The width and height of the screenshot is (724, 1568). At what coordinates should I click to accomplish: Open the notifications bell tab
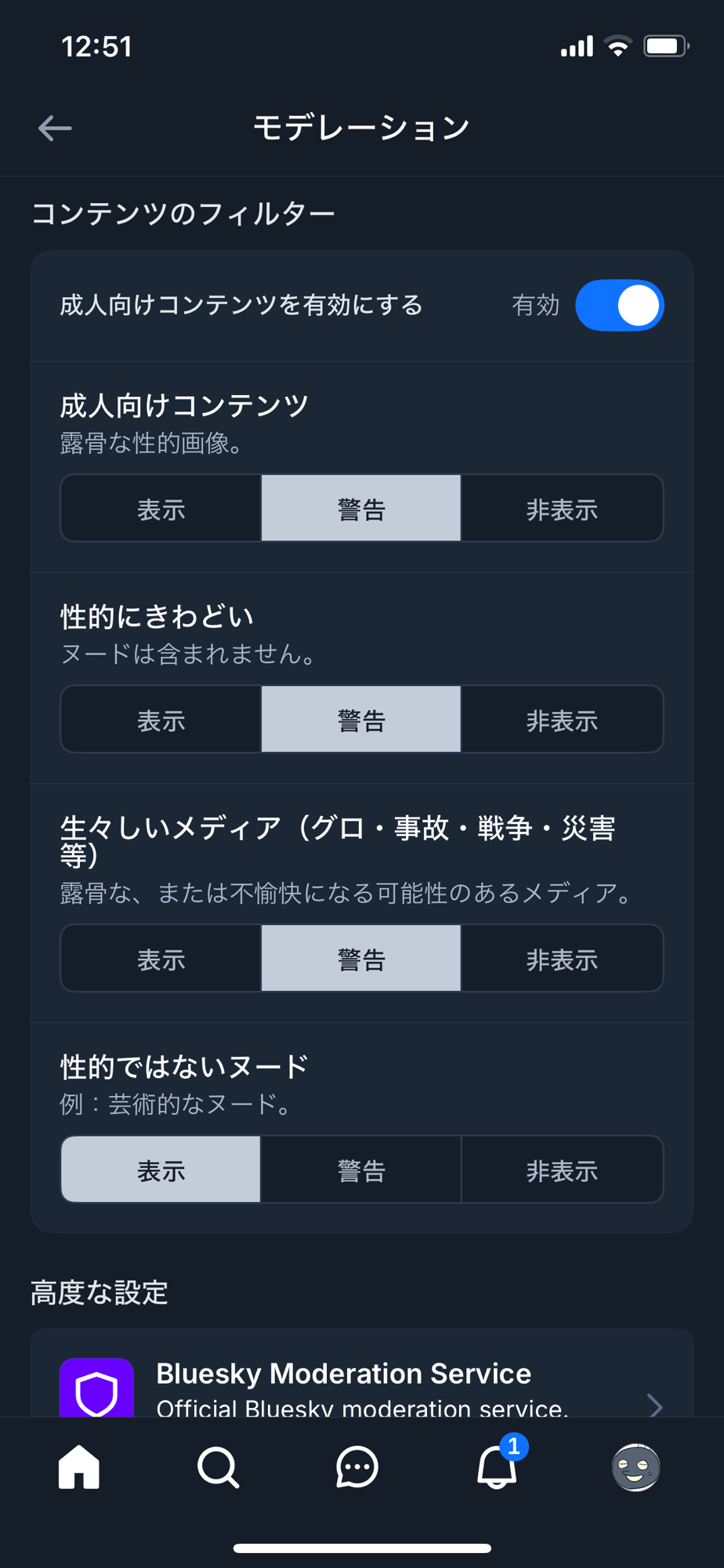(x=497, y=1467)
